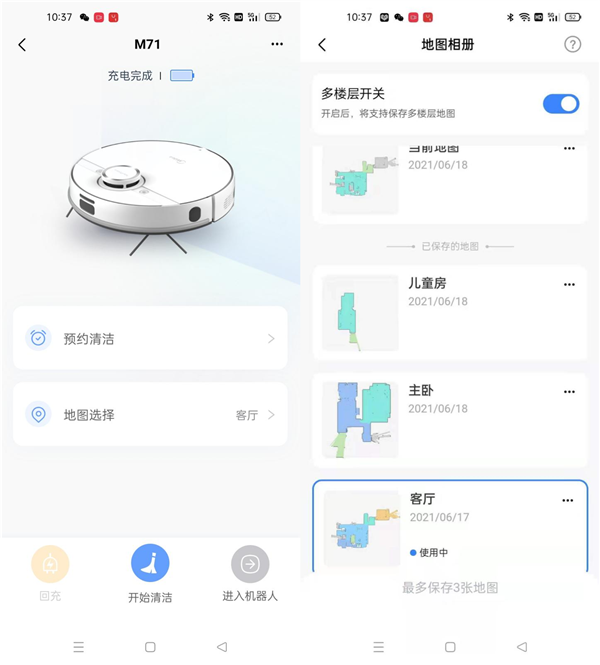Toggle the 多楼层开关 switch
Image resolution: width=600 pixels, height=665 pixels.
click(x=560, y=104)
